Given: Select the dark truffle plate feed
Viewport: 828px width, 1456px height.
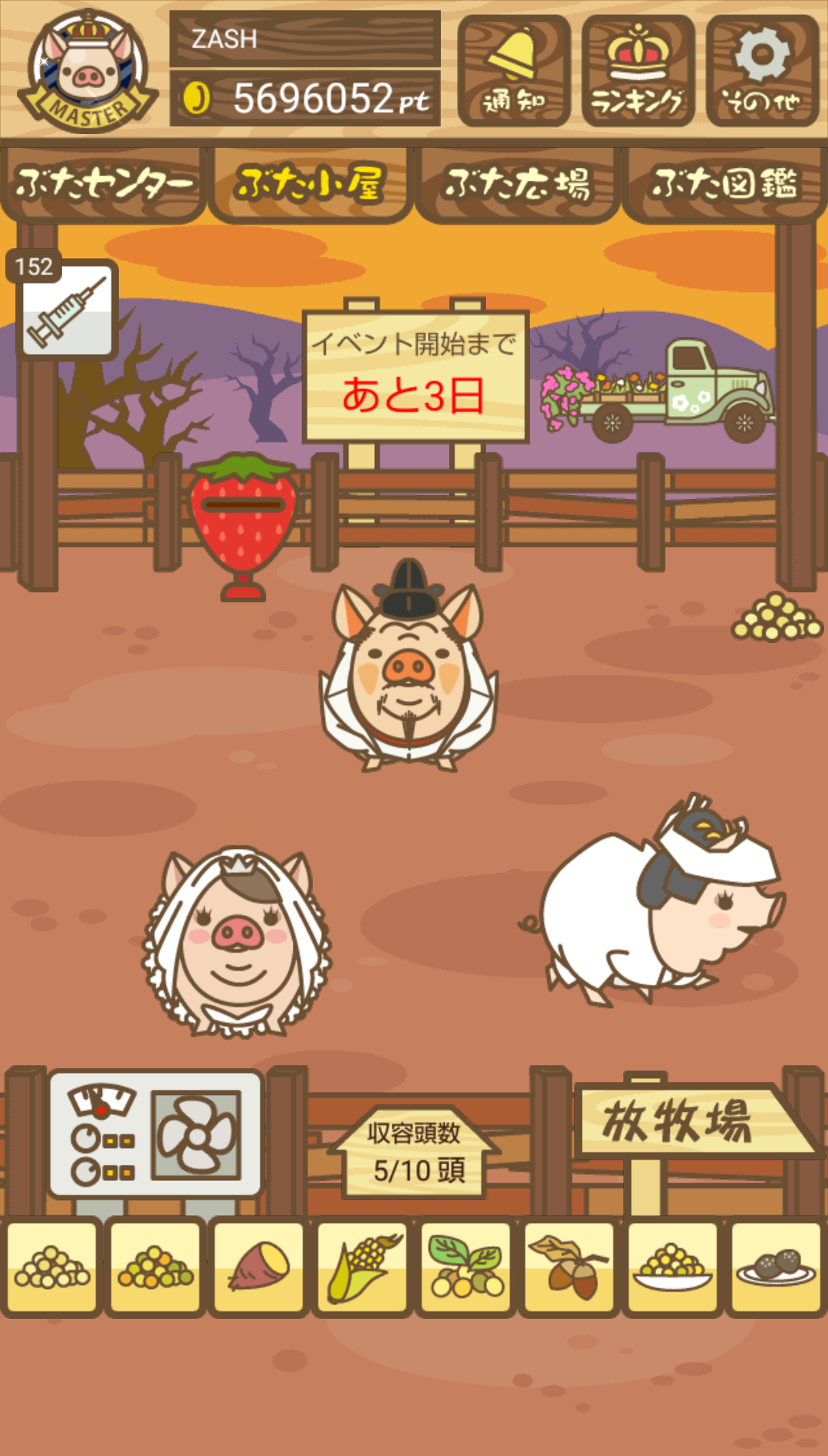Looking at the screenshot, I should click(776, 1266).
